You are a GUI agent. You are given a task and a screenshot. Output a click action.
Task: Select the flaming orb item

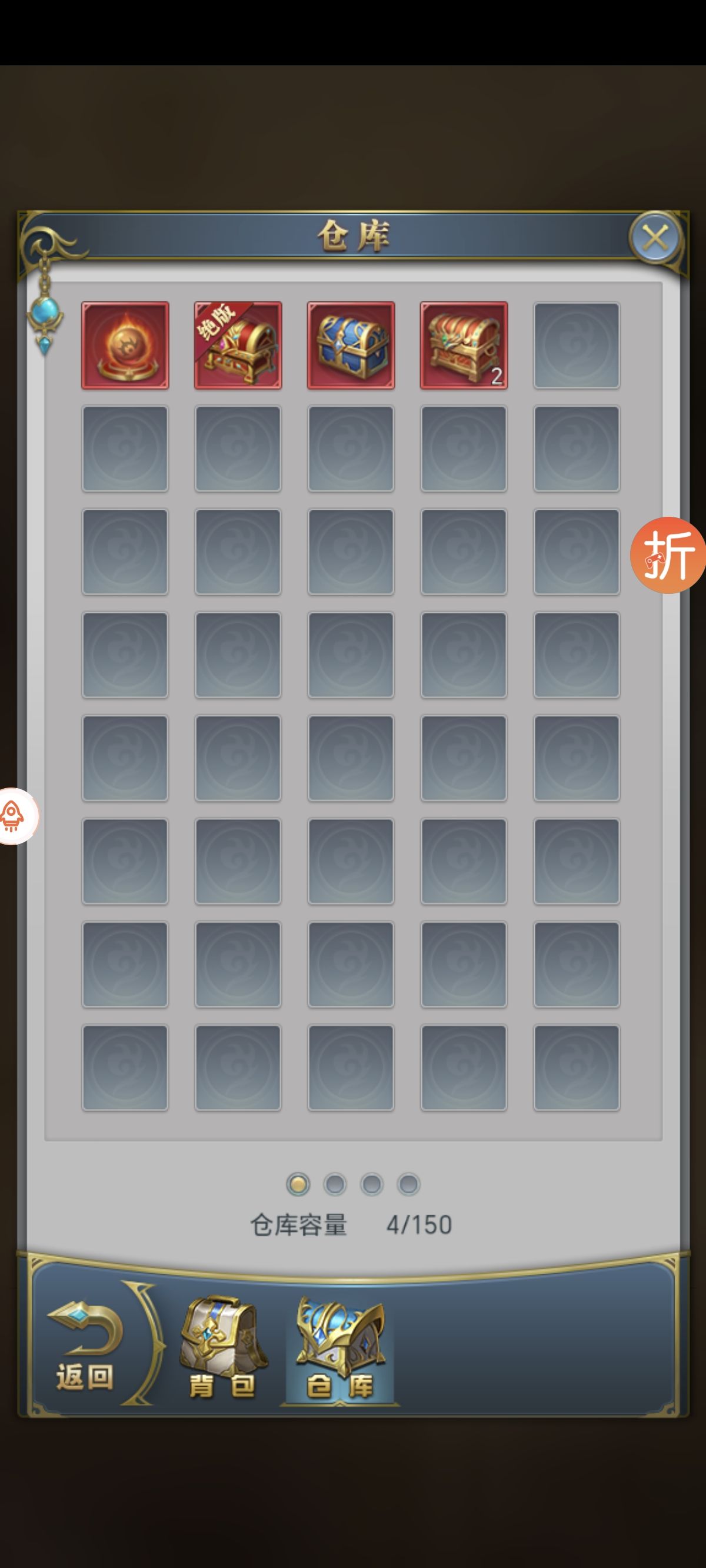[x=125, y=345]
